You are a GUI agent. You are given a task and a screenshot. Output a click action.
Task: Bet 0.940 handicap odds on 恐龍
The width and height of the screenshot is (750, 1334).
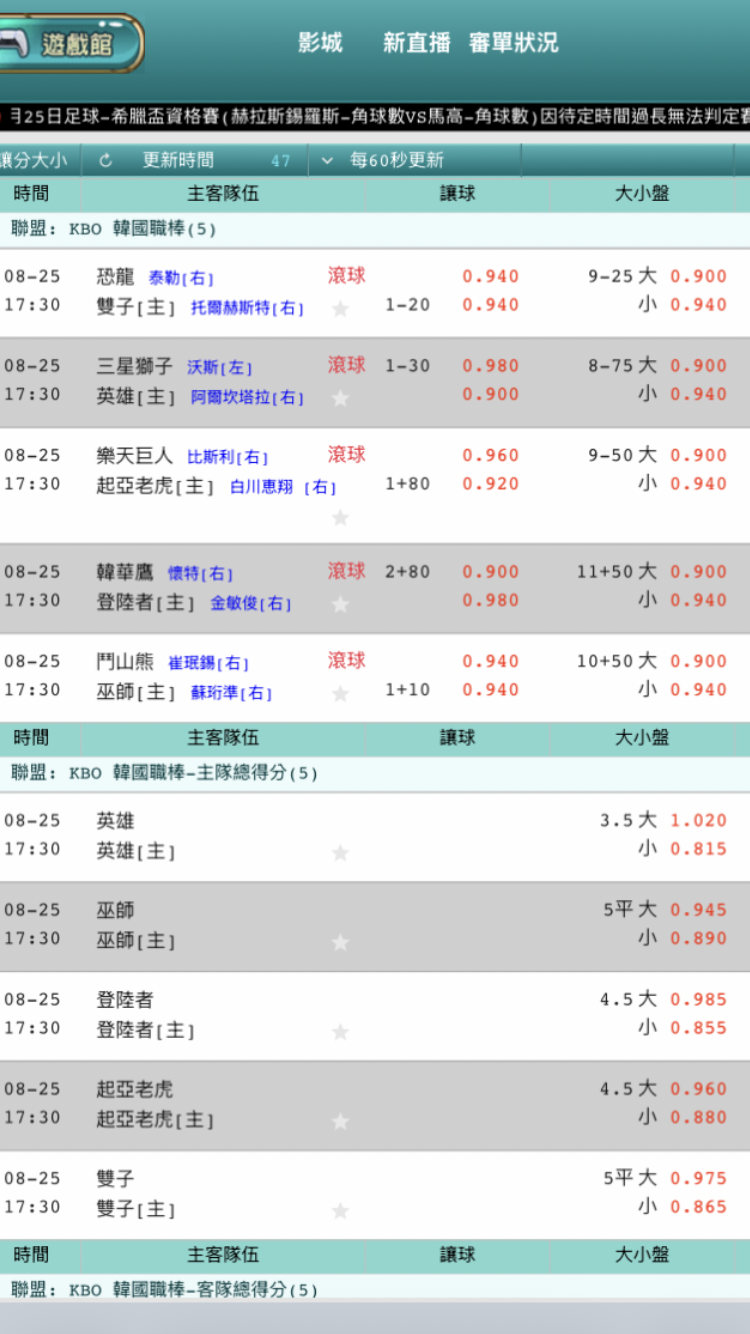click(x=491, y=277)
